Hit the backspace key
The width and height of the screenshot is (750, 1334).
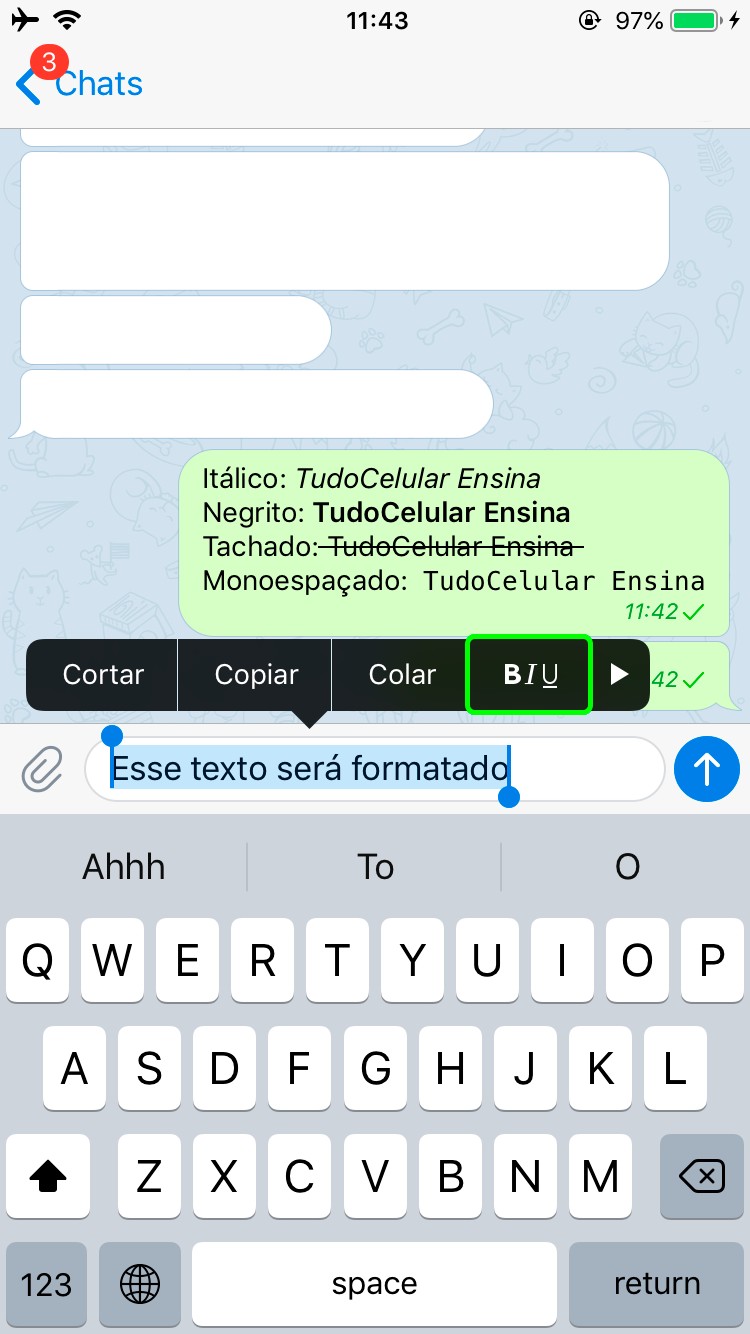coord(702,1177)
